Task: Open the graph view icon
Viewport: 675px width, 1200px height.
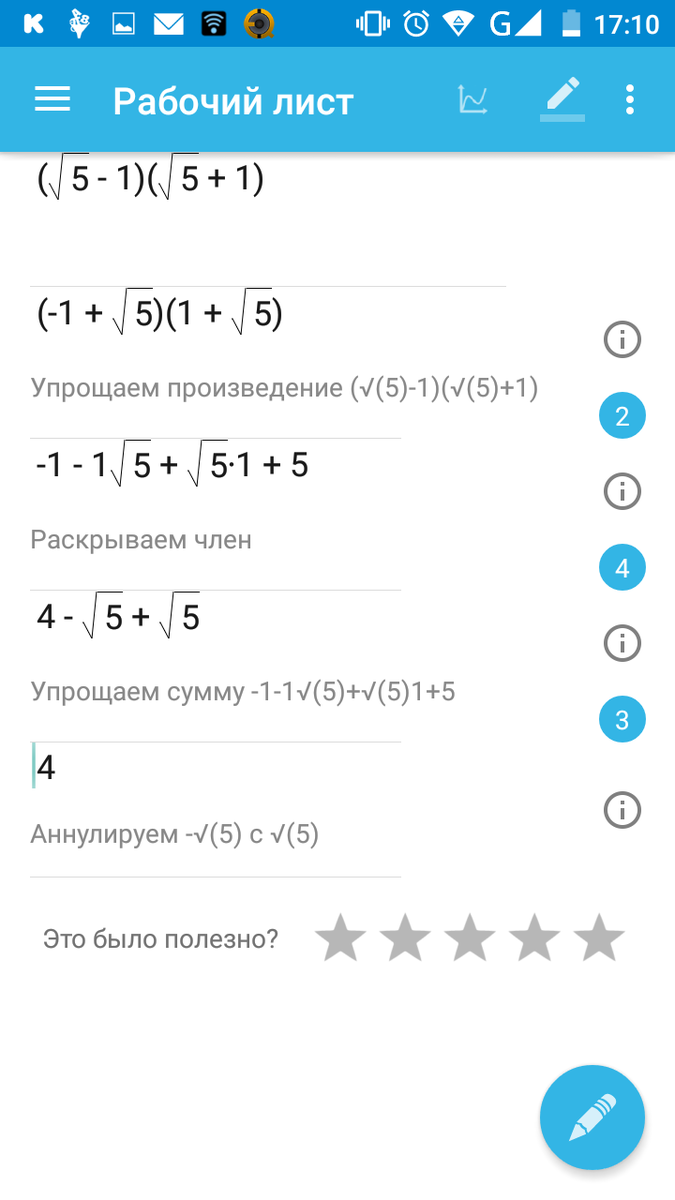Action: [473, 100]
